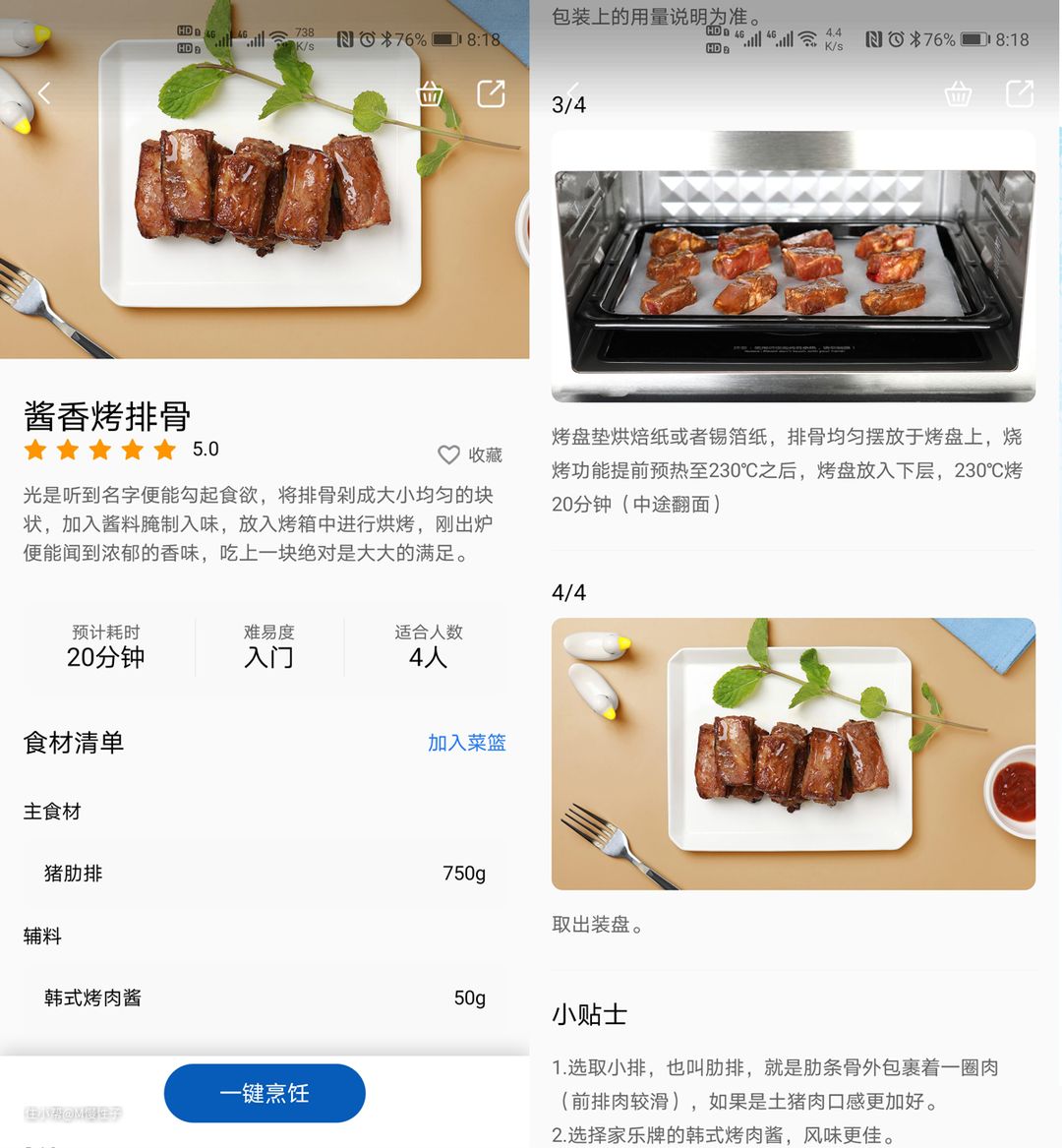
Task: Share the recipe from the 酱香烤排骨 header
Action: pyautogui.click(x=491, y=94)
